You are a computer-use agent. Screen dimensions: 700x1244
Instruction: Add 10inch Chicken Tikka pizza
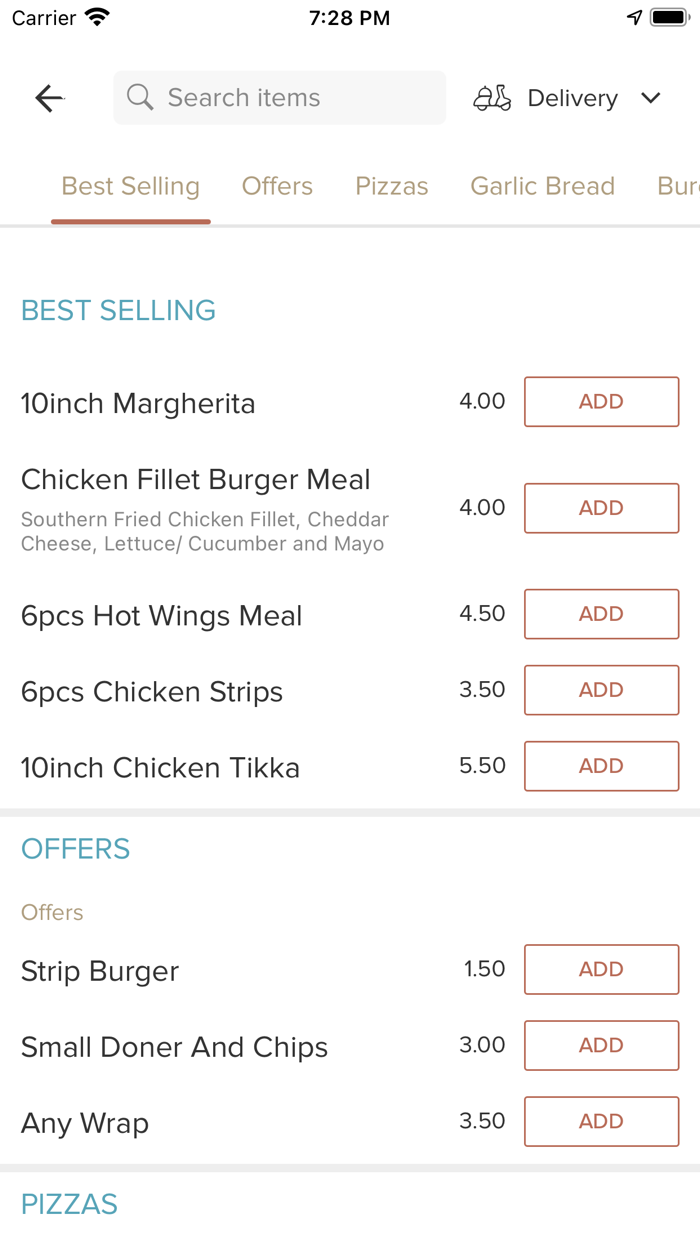tap(601, 766)
